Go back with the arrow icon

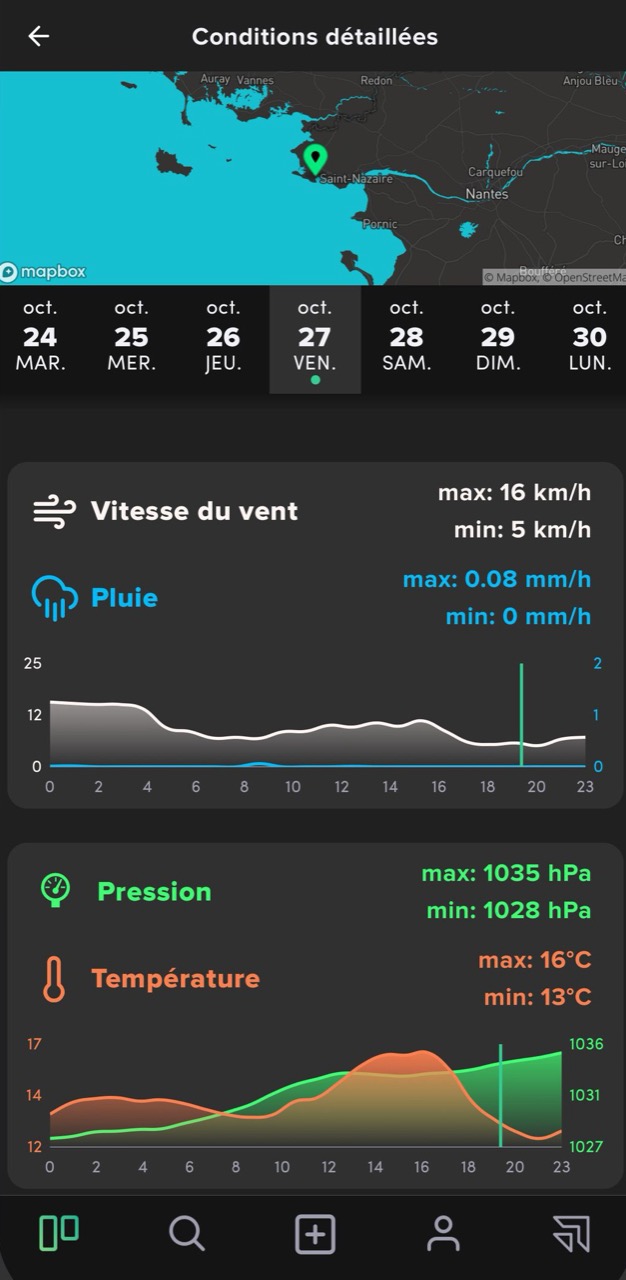(39, 36)
